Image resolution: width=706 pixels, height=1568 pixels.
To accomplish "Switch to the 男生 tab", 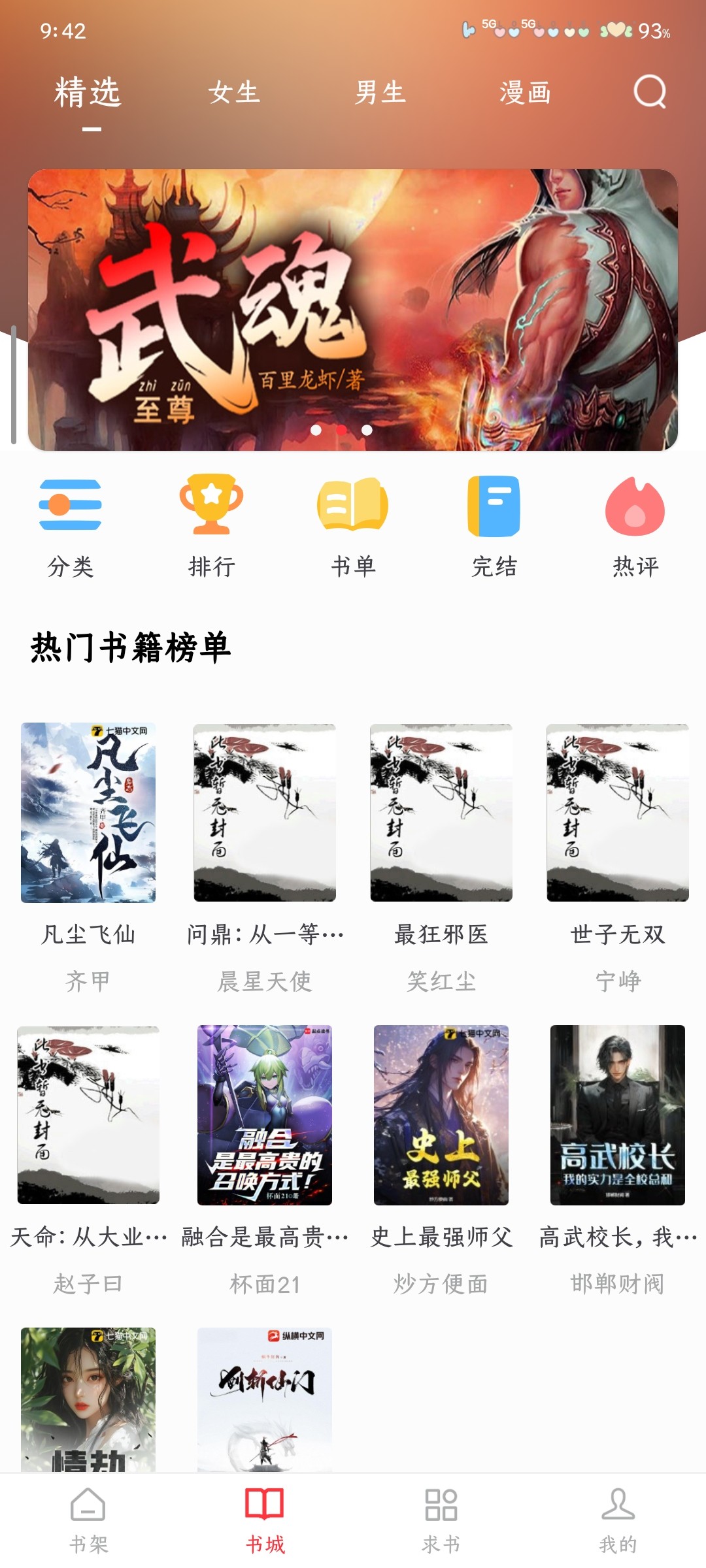I will (x=381, y=93).
